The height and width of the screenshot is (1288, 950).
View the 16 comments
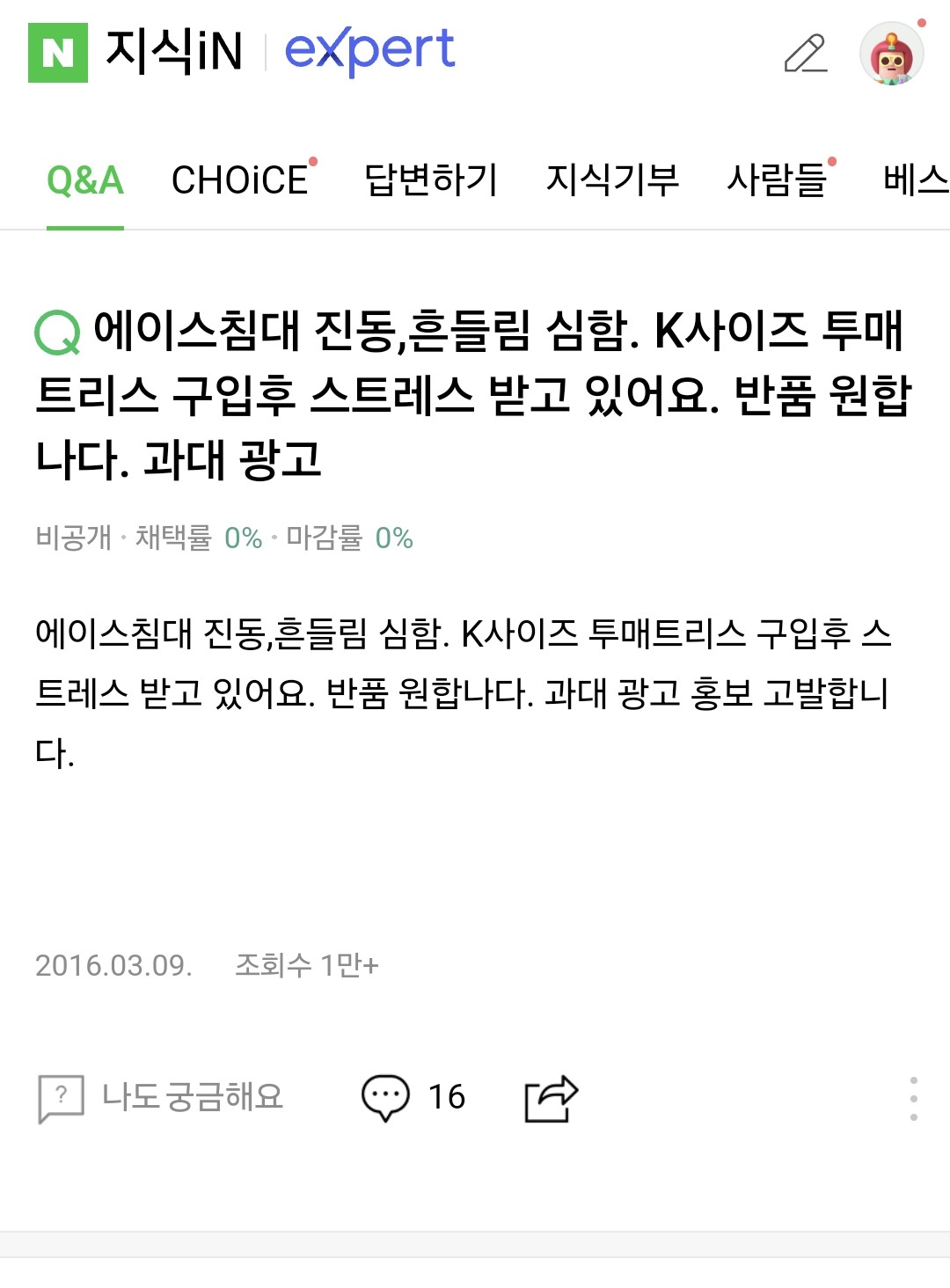coord(413,1097)
